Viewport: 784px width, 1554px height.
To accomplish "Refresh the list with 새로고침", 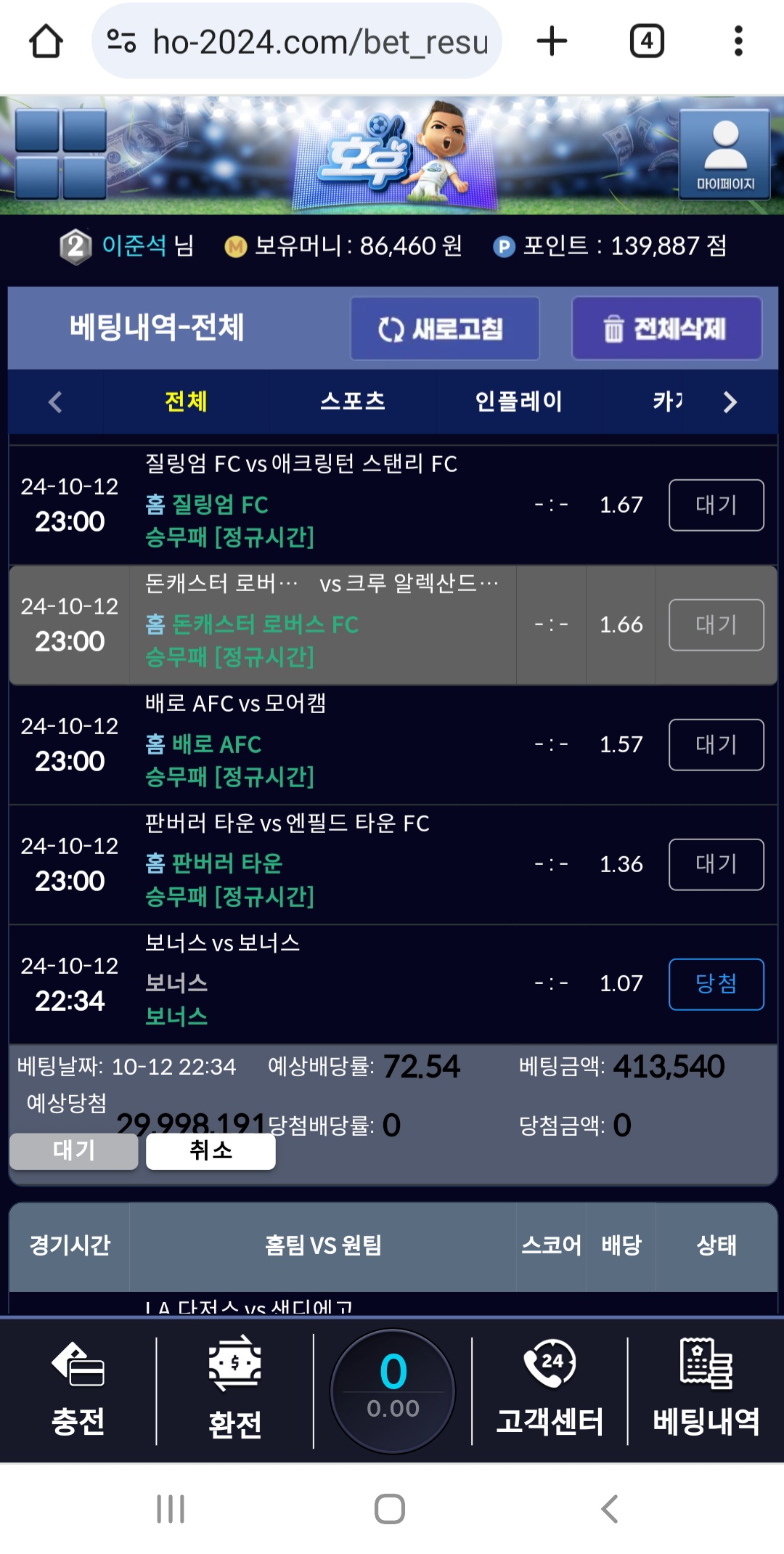I will (x=445, y=328).
